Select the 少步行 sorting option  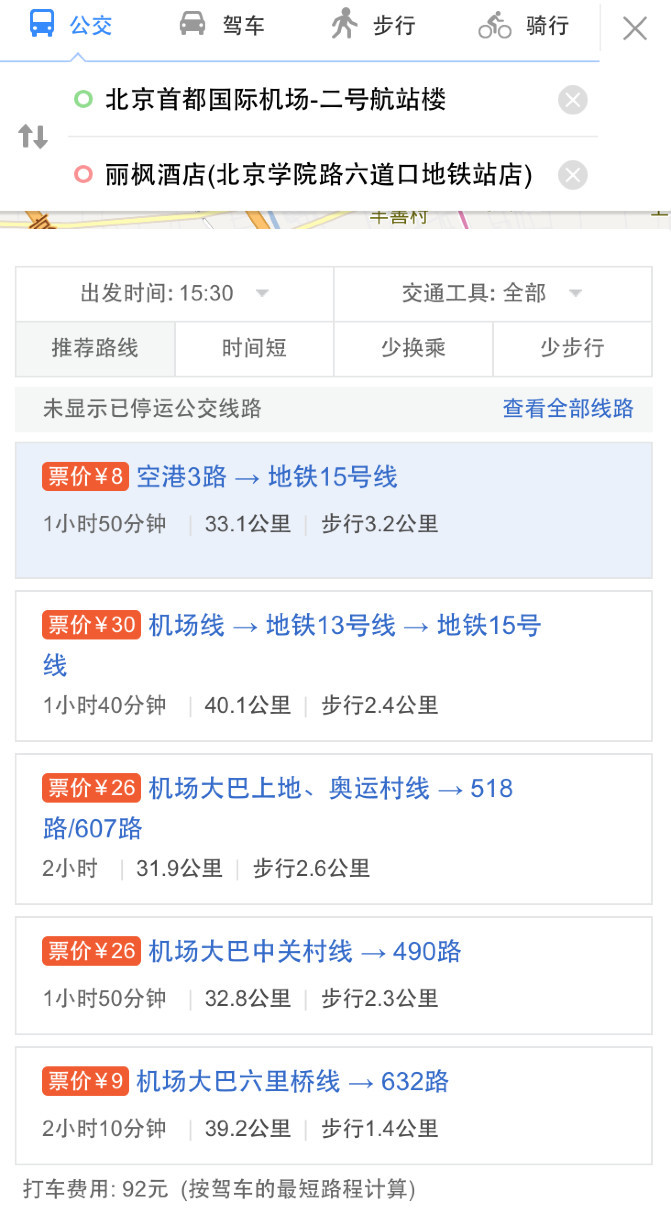572,348
